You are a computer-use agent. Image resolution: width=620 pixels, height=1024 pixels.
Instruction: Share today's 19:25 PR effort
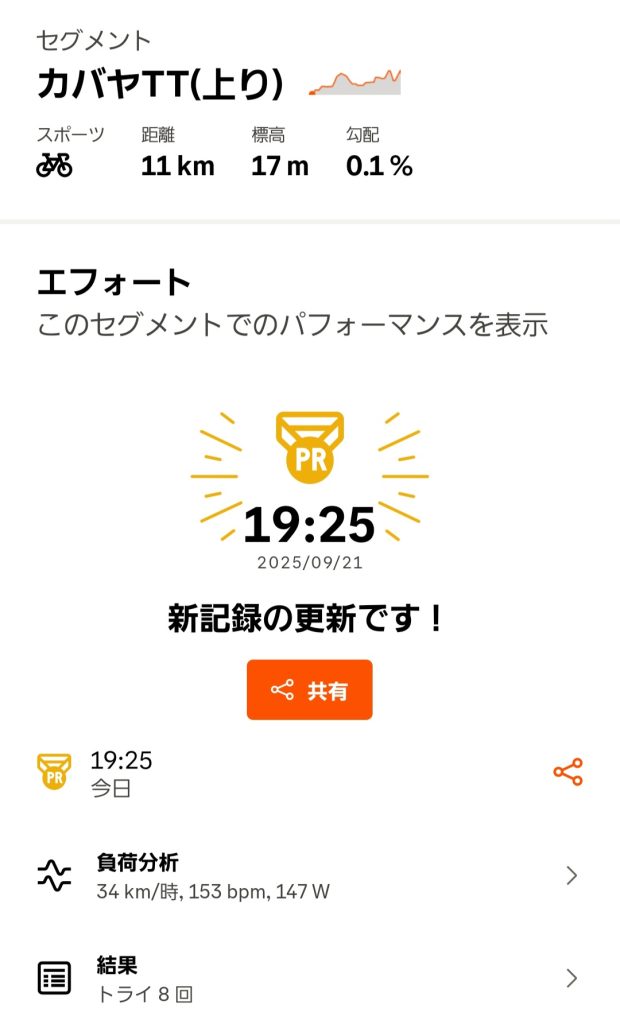(x=567, y=772)
